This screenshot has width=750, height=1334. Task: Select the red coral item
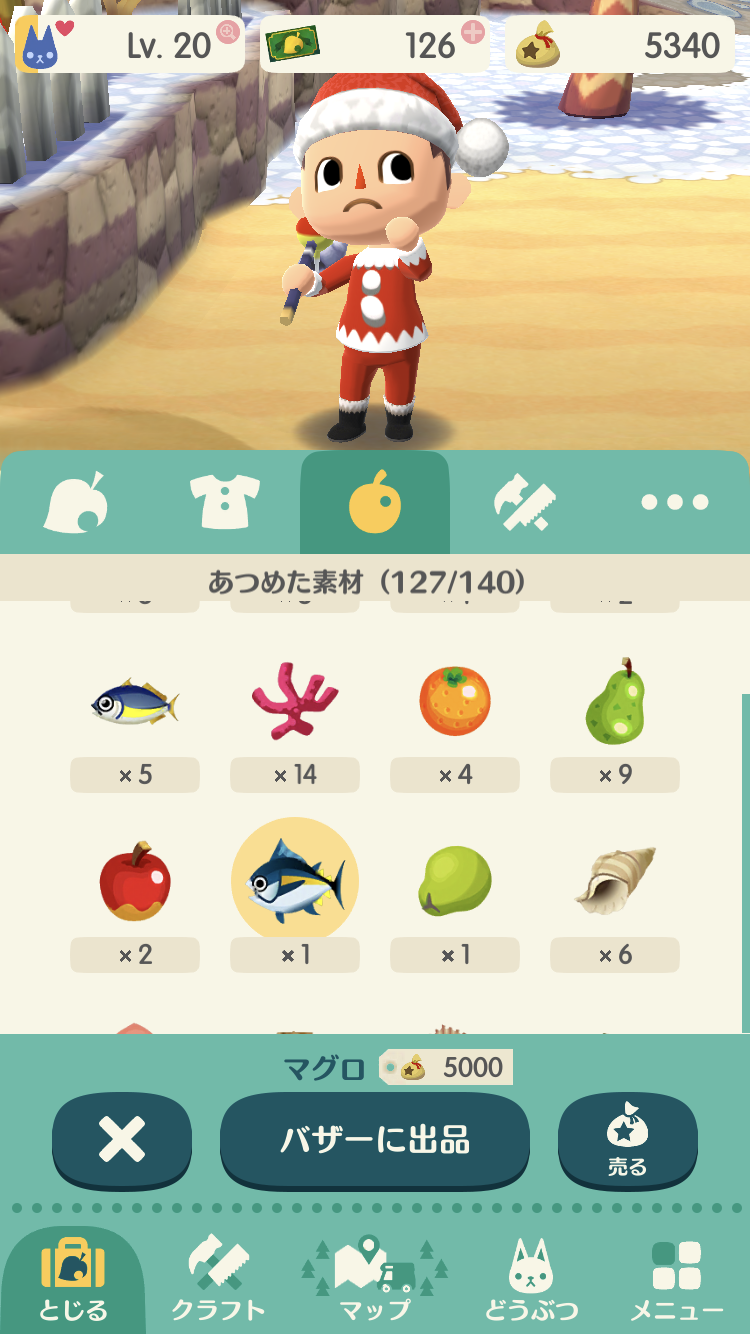tap(295, 703)
